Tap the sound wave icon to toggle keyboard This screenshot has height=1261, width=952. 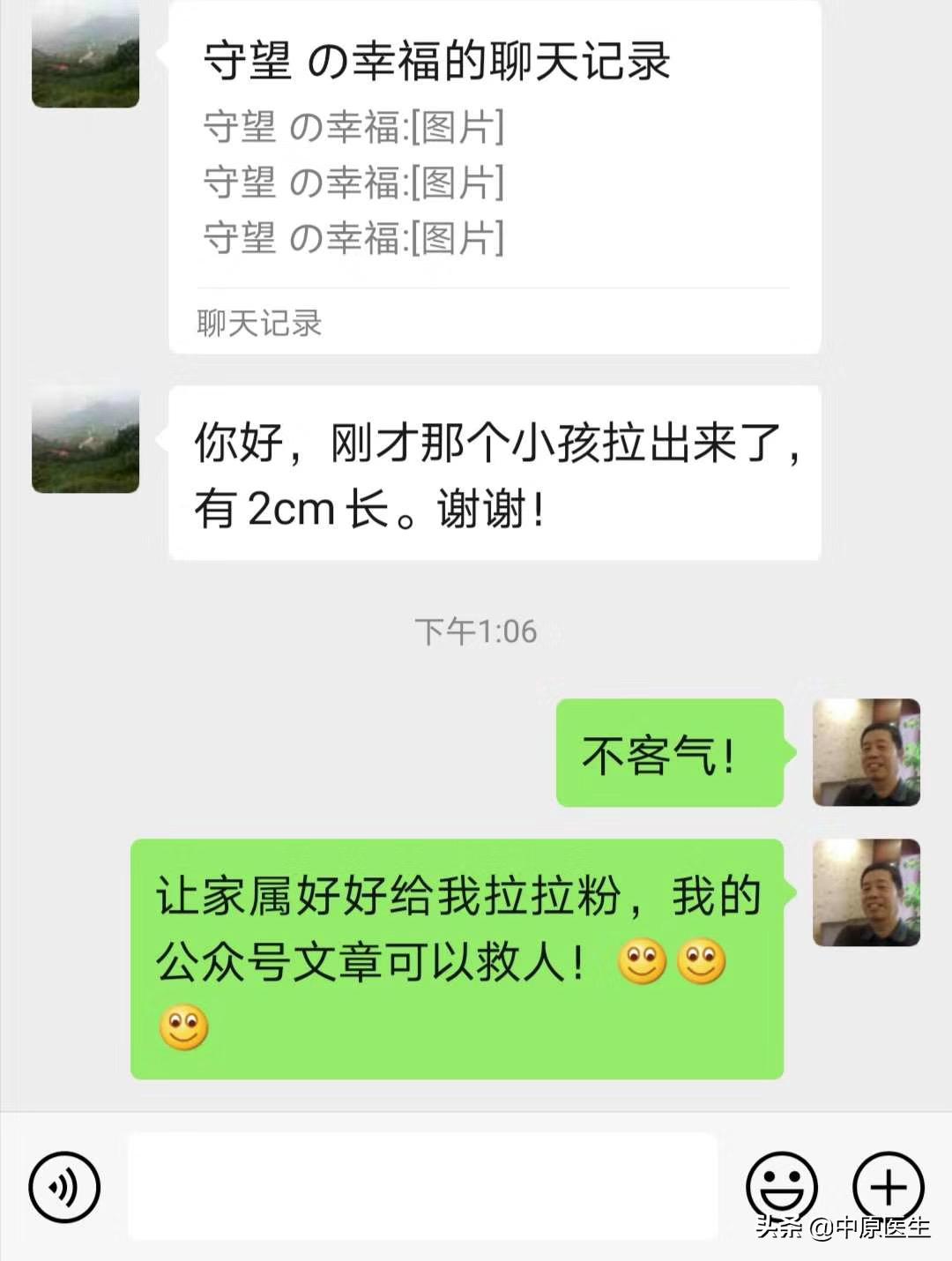tap(63, 1186)
